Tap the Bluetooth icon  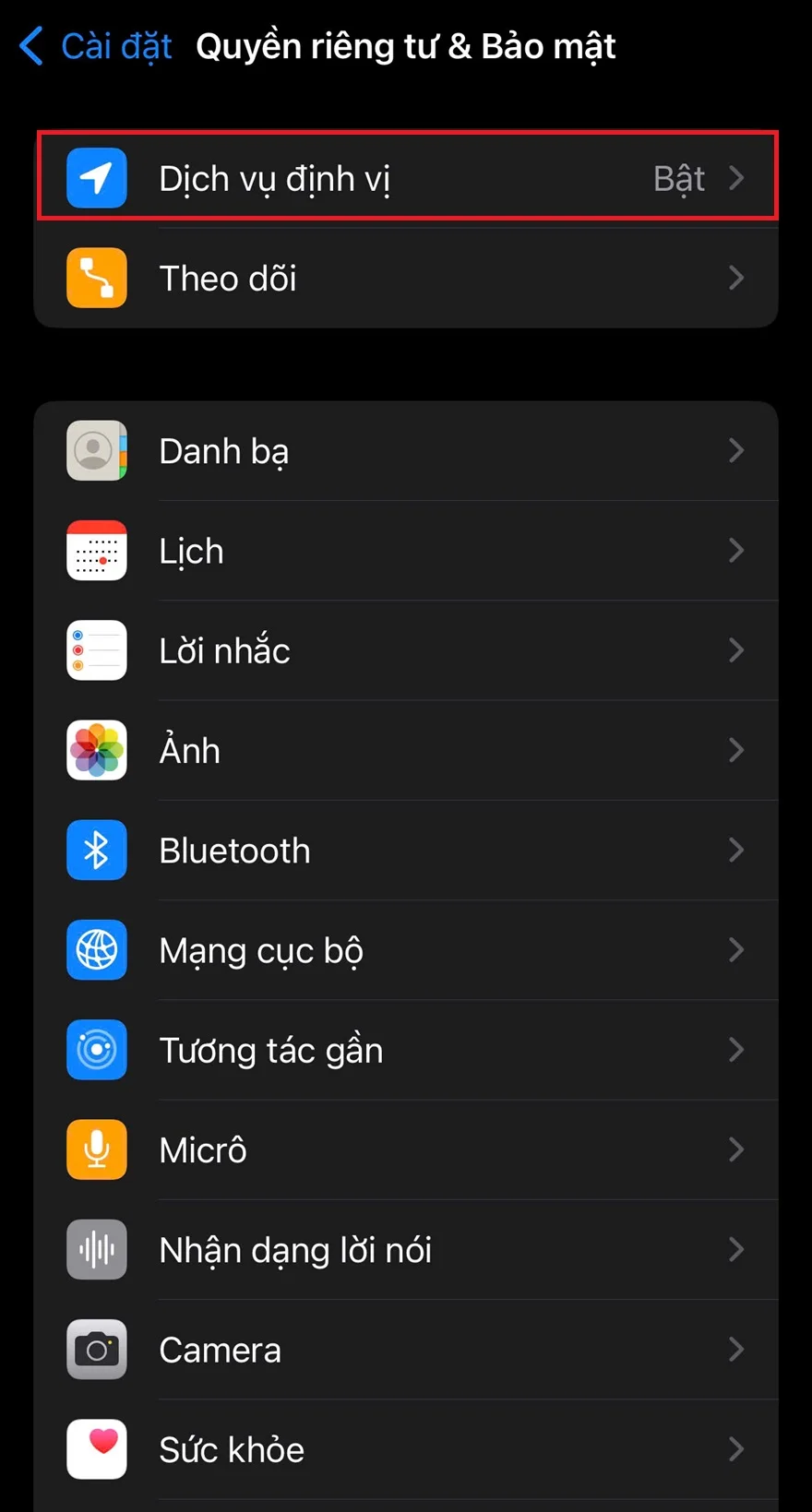click(x=96, y=850)
